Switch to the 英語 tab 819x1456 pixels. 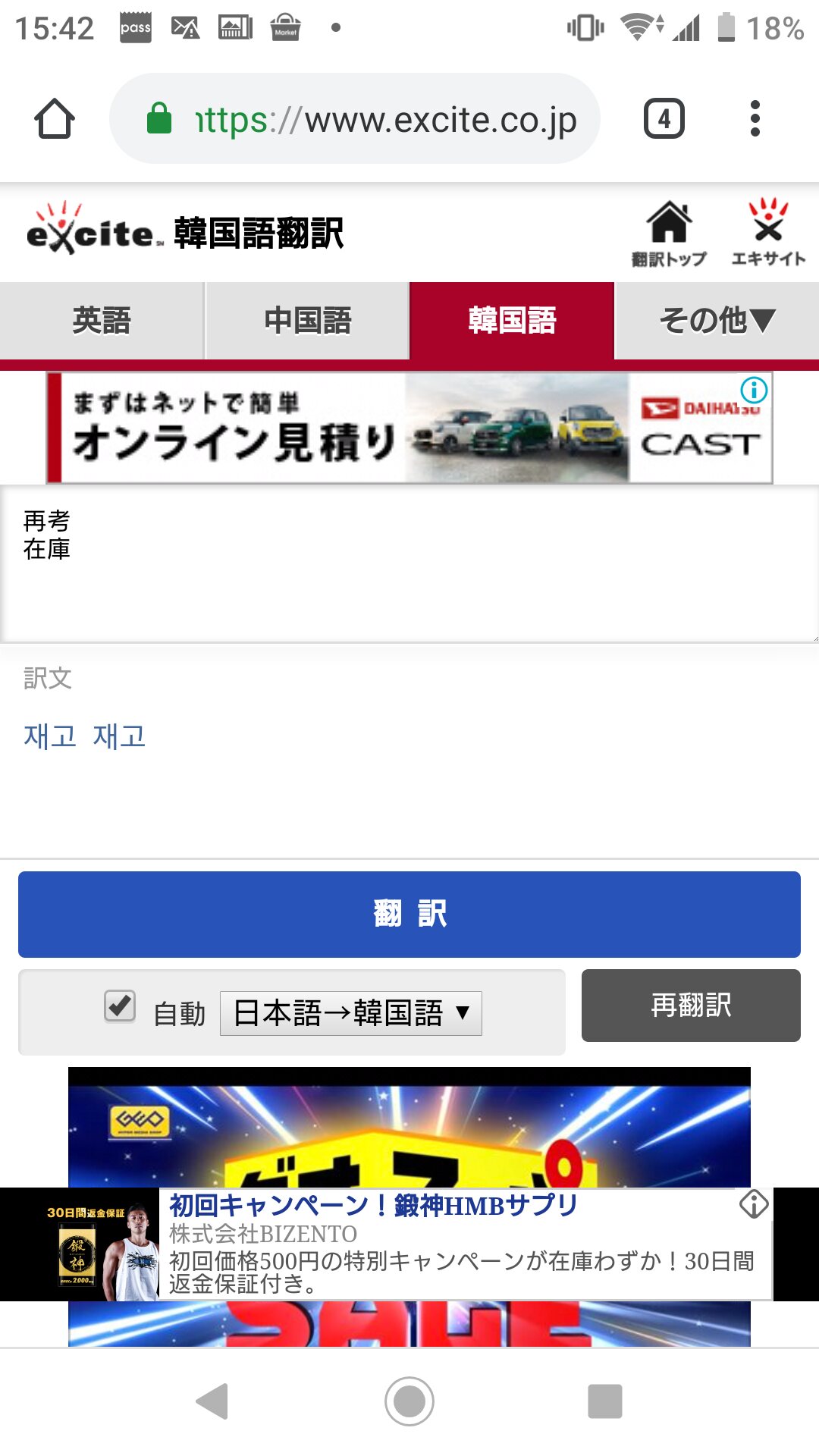pos(102,321)
